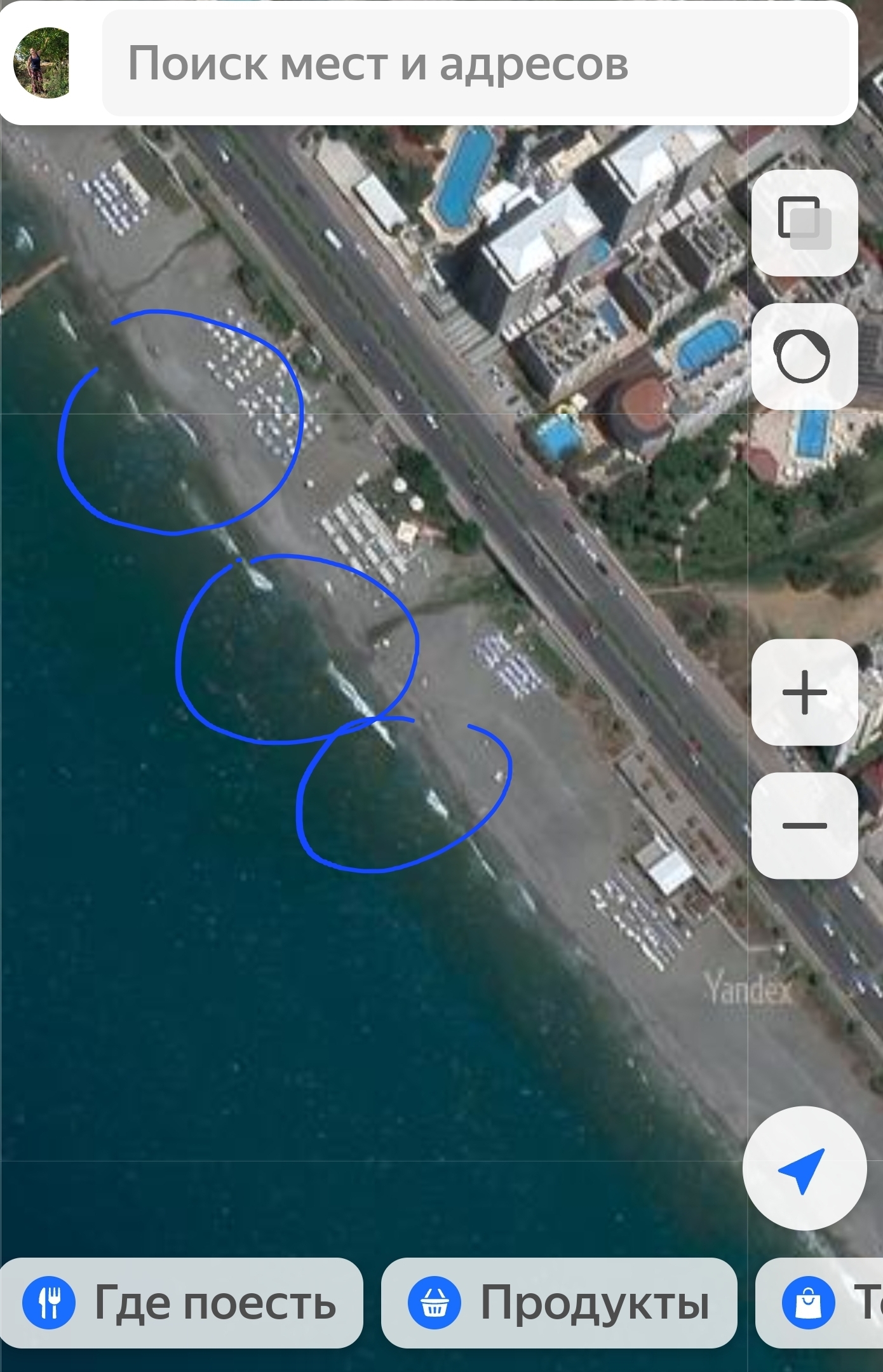Select the 'Продукты' chip
This screenshot has height=1372, width=883.
coord(559,1303)
